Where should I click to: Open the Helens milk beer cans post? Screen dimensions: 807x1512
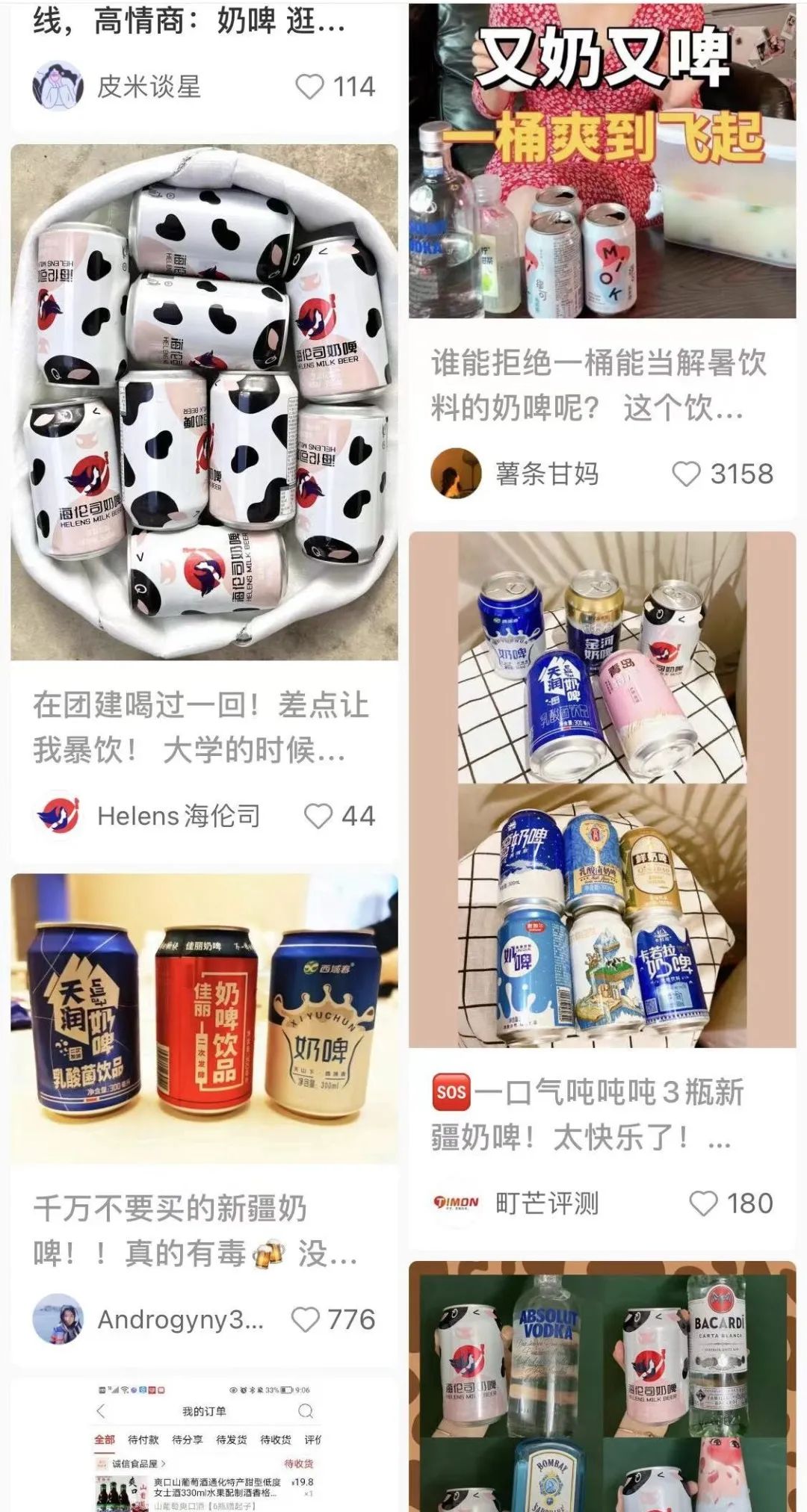tap(204, 403)
